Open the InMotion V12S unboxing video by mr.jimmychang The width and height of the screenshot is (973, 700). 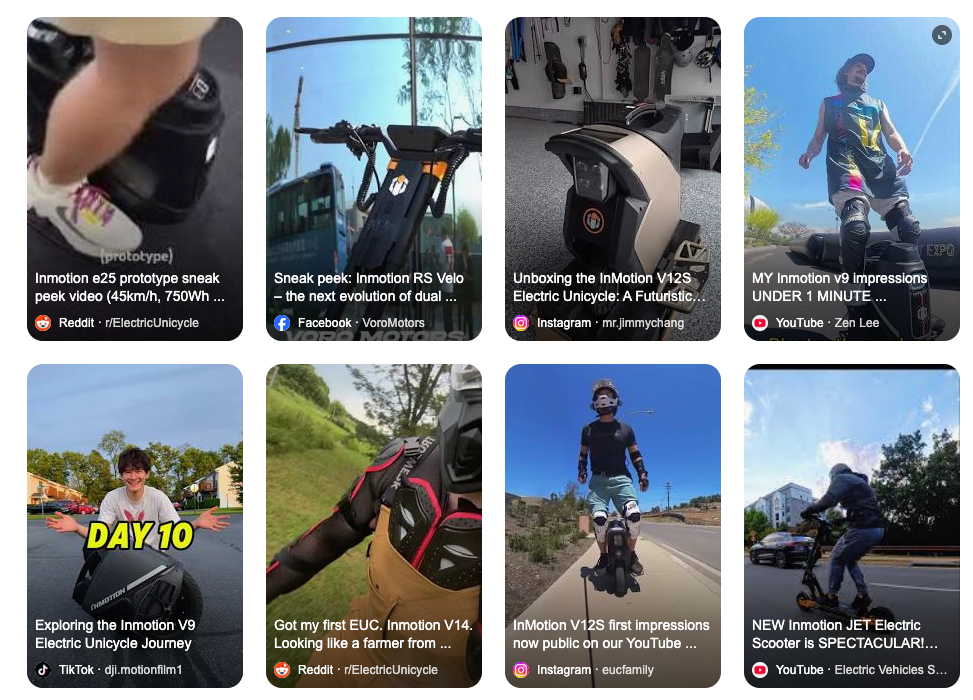pos(612,180)
